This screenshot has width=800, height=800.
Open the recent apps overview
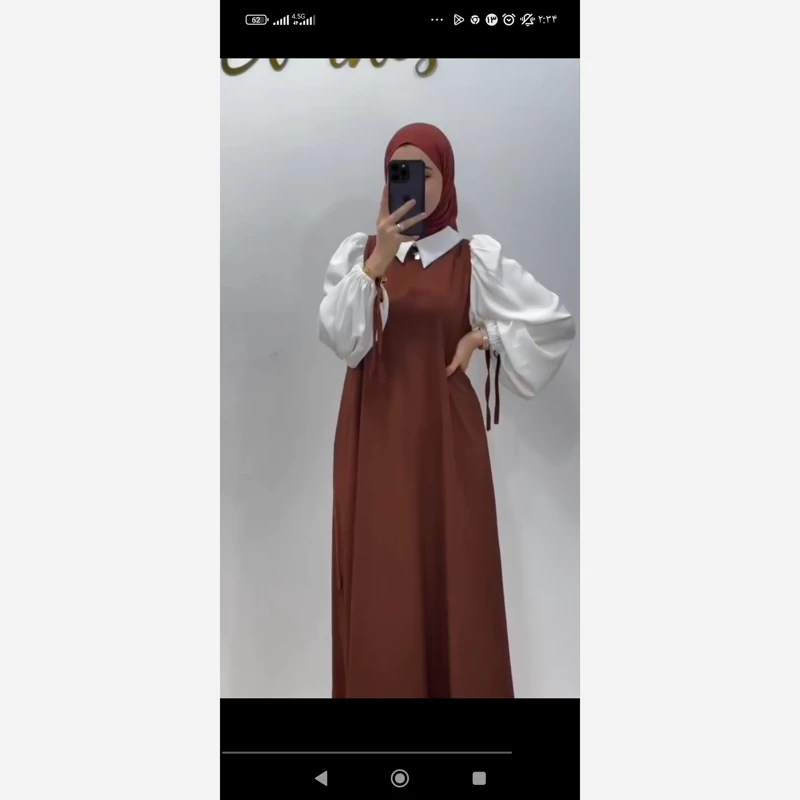coord(479,778)
